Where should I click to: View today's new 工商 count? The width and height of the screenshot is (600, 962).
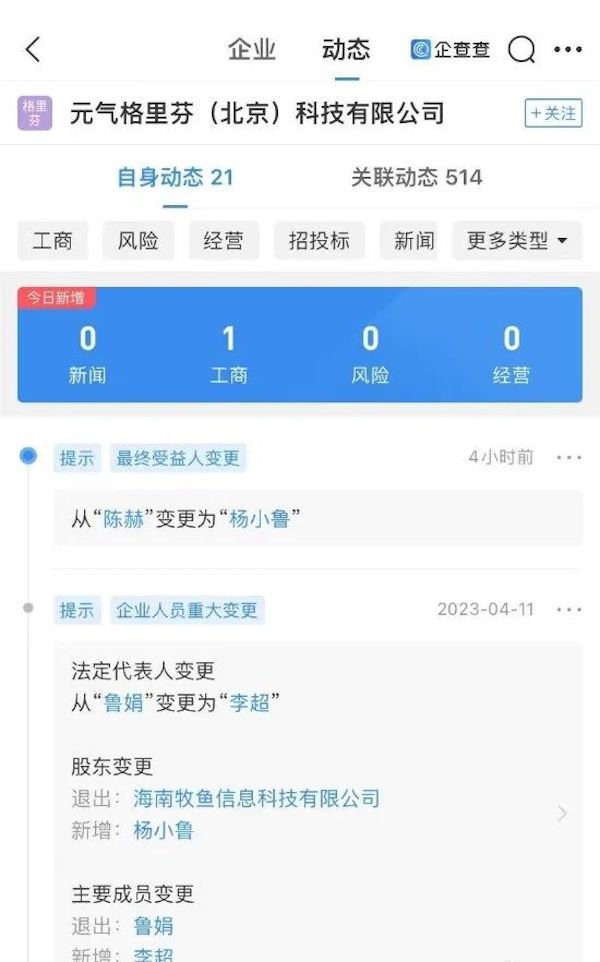coord(229,354)
